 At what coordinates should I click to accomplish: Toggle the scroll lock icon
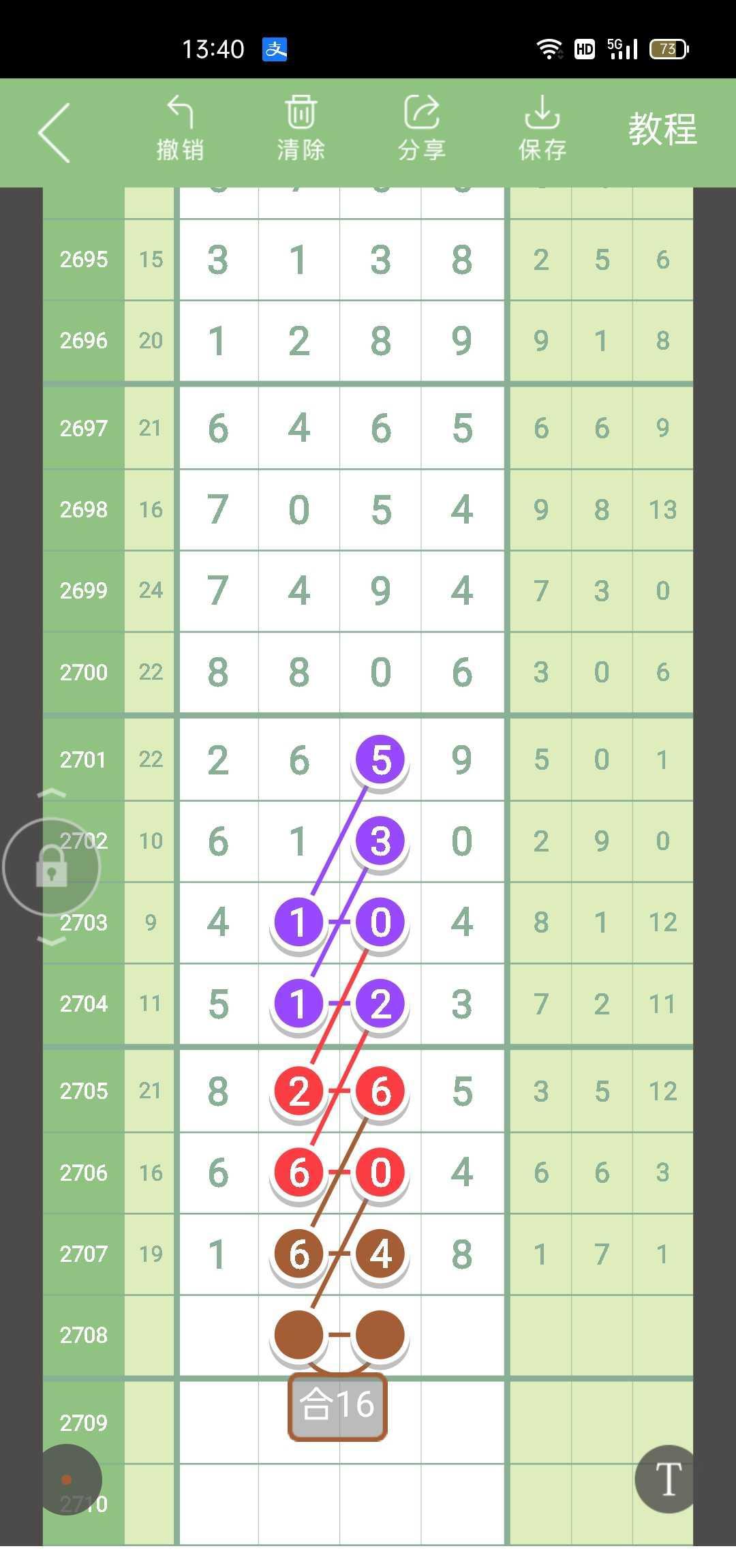point(52,866)
